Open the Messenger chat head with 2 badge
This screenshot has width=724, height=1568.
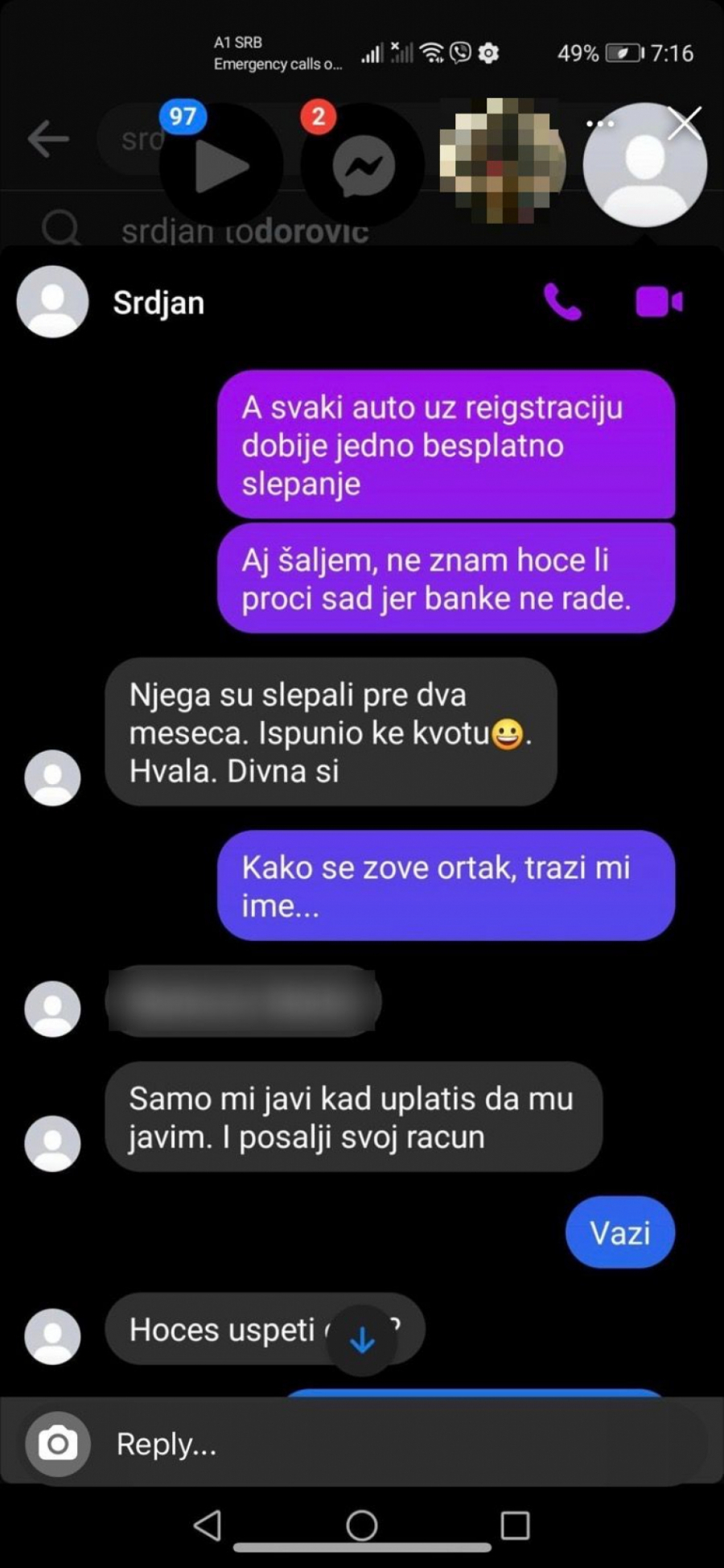coord(364,167)
